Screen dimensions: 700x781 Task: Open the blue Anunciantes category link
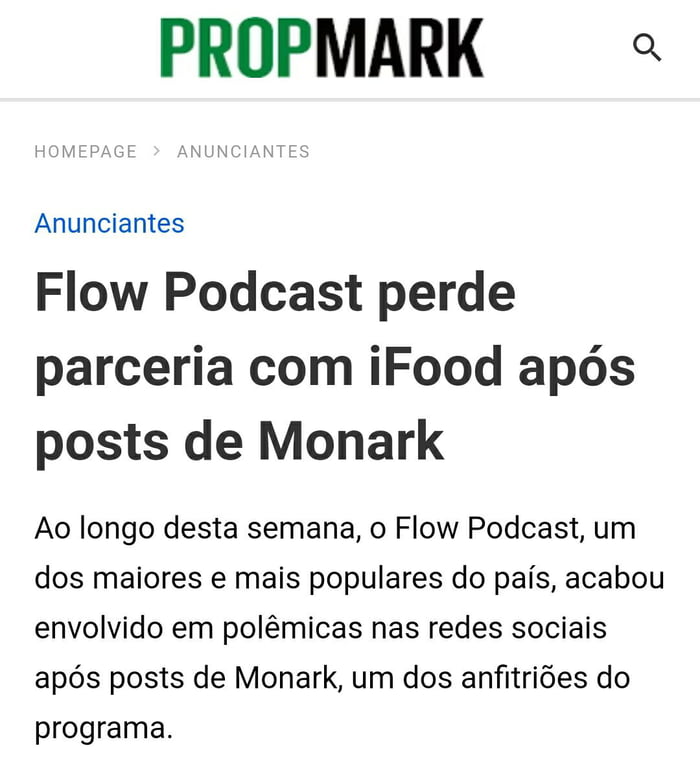(109, 223)
